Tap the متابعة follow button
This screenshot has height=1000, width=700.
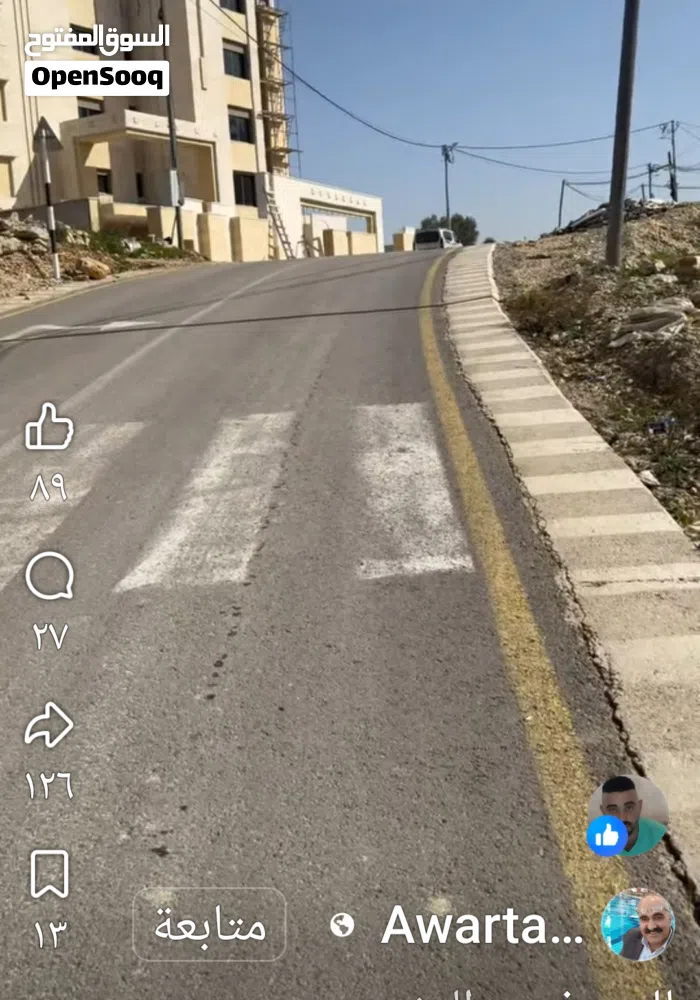coord(210,925)
